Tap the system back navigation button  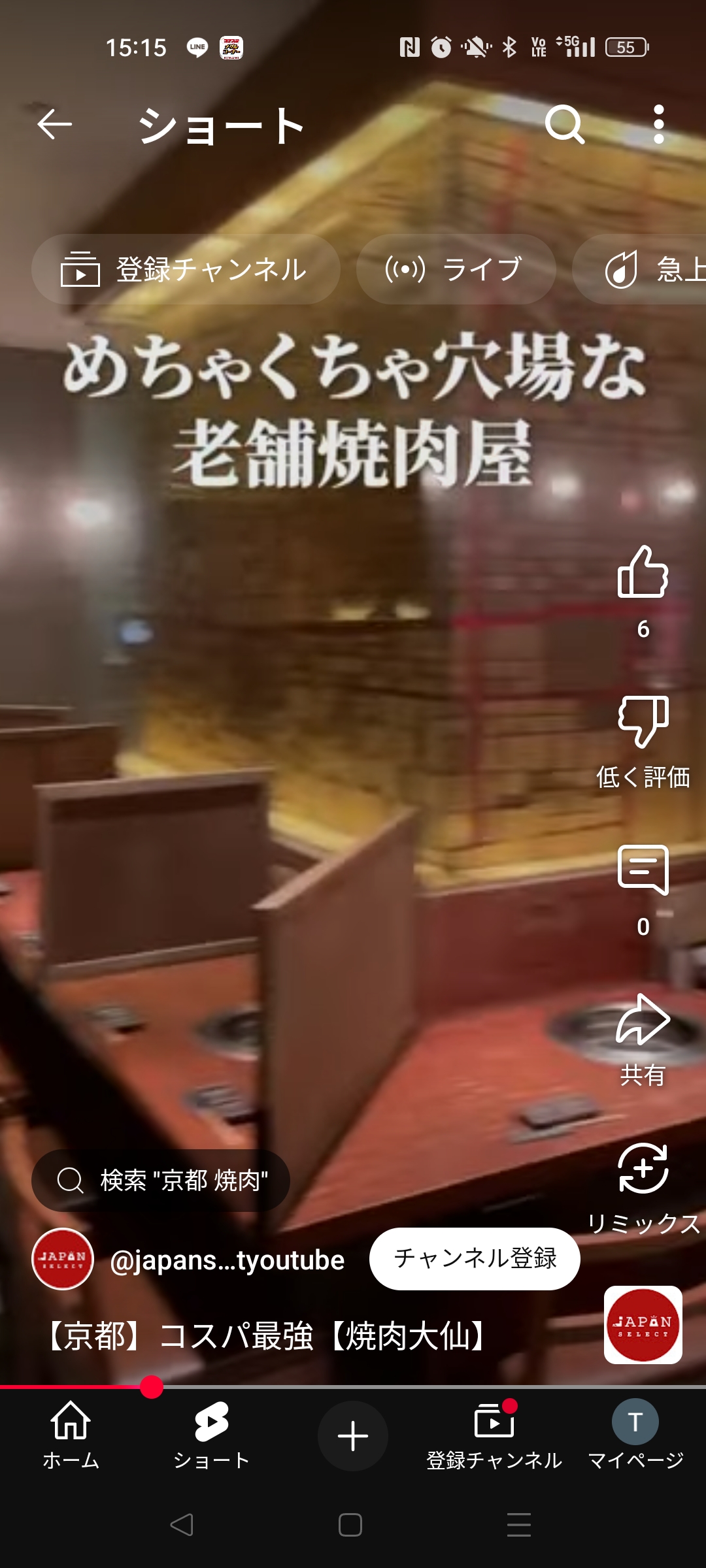pyautogui.click(x=182, y=1525)
